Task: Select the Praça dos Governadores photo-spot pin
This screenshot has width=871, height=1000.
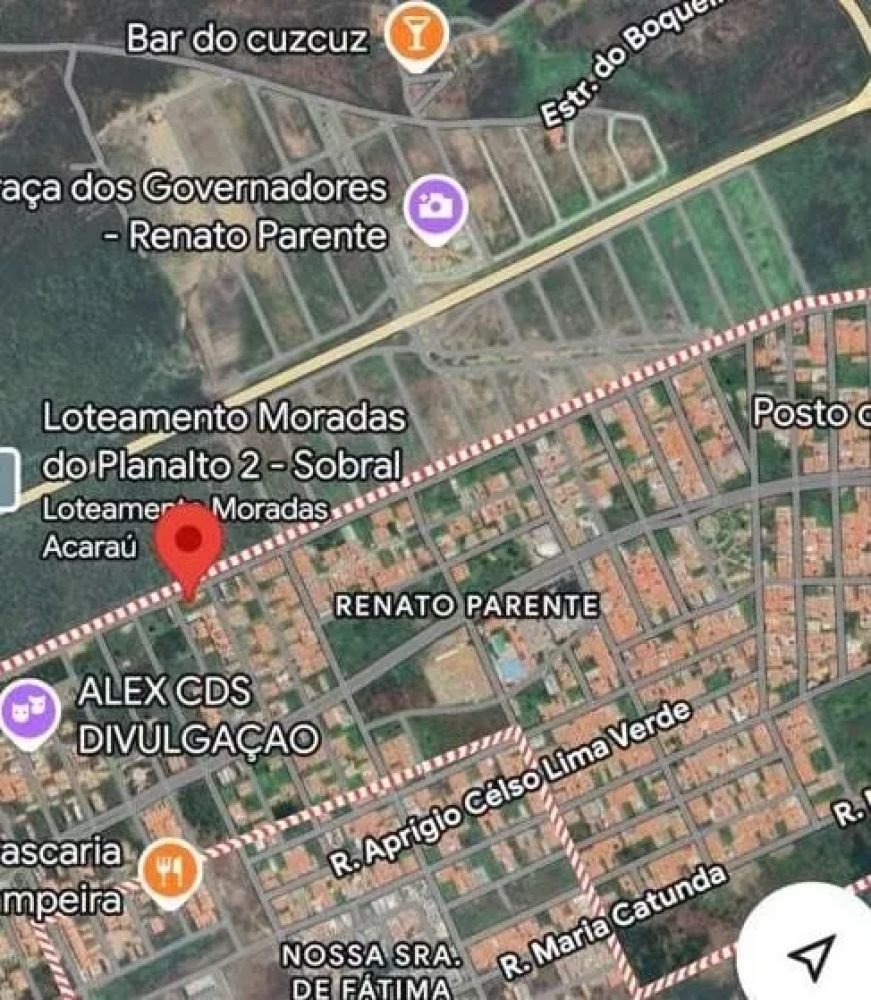Action: click(x=437, y=206)
